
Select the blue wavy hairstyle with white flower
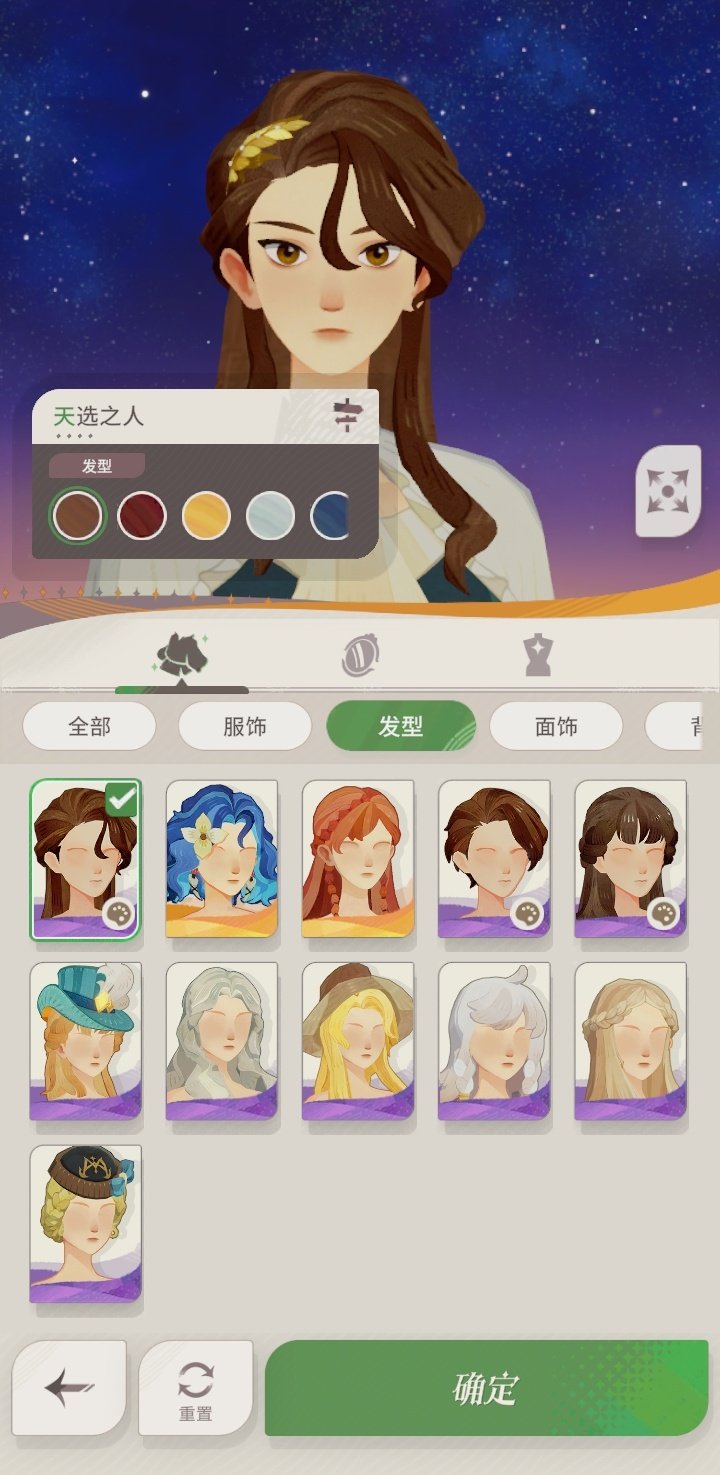click(222, 858)
